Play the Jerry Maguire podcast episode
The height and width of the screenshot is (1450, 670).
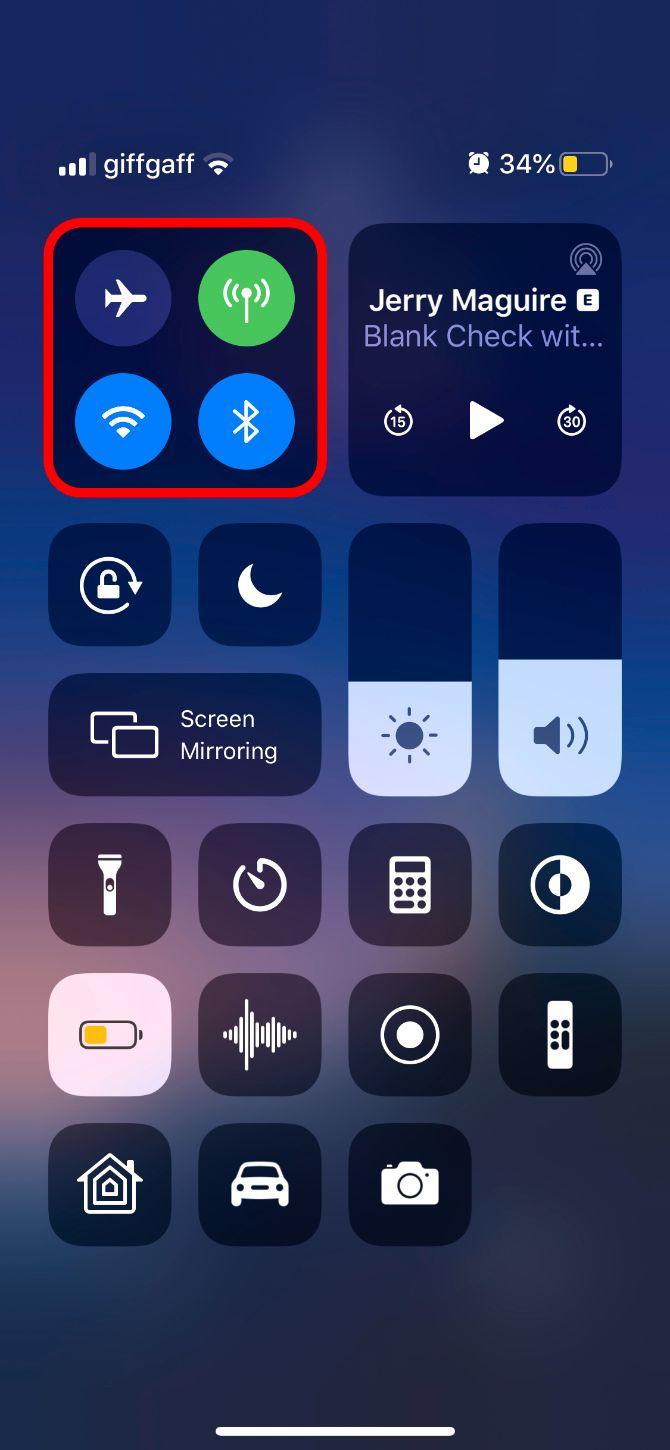[x=486, y=421]
